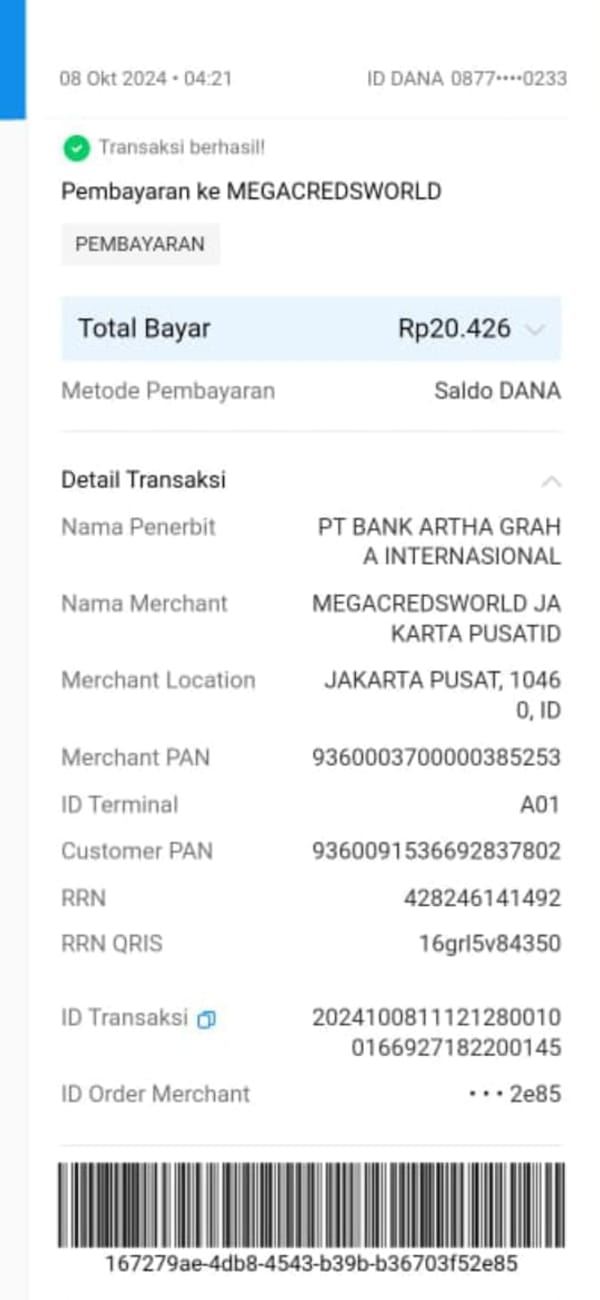
Task: Copy the ID Transaksi number
Action: [207, 1020]
